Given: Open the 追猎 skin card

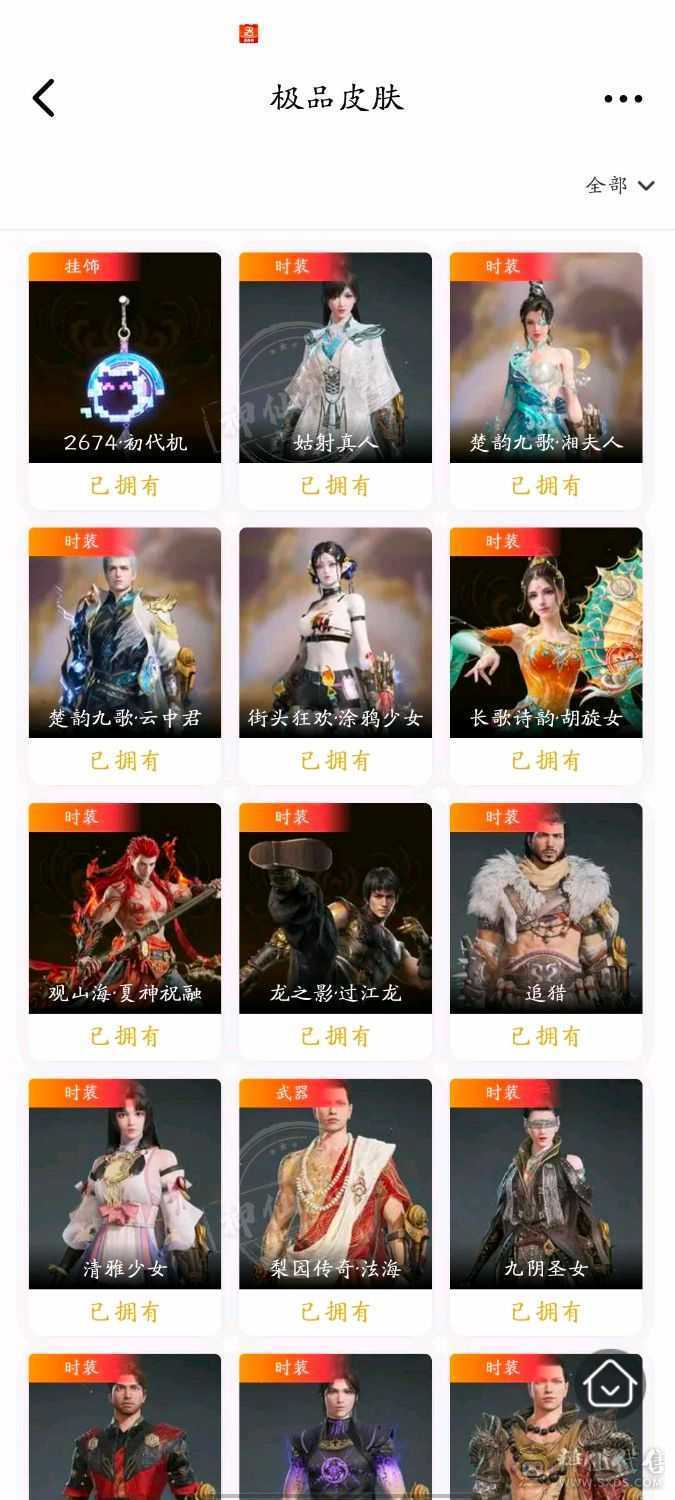Looking at the screenshot, I should (546, 908).
